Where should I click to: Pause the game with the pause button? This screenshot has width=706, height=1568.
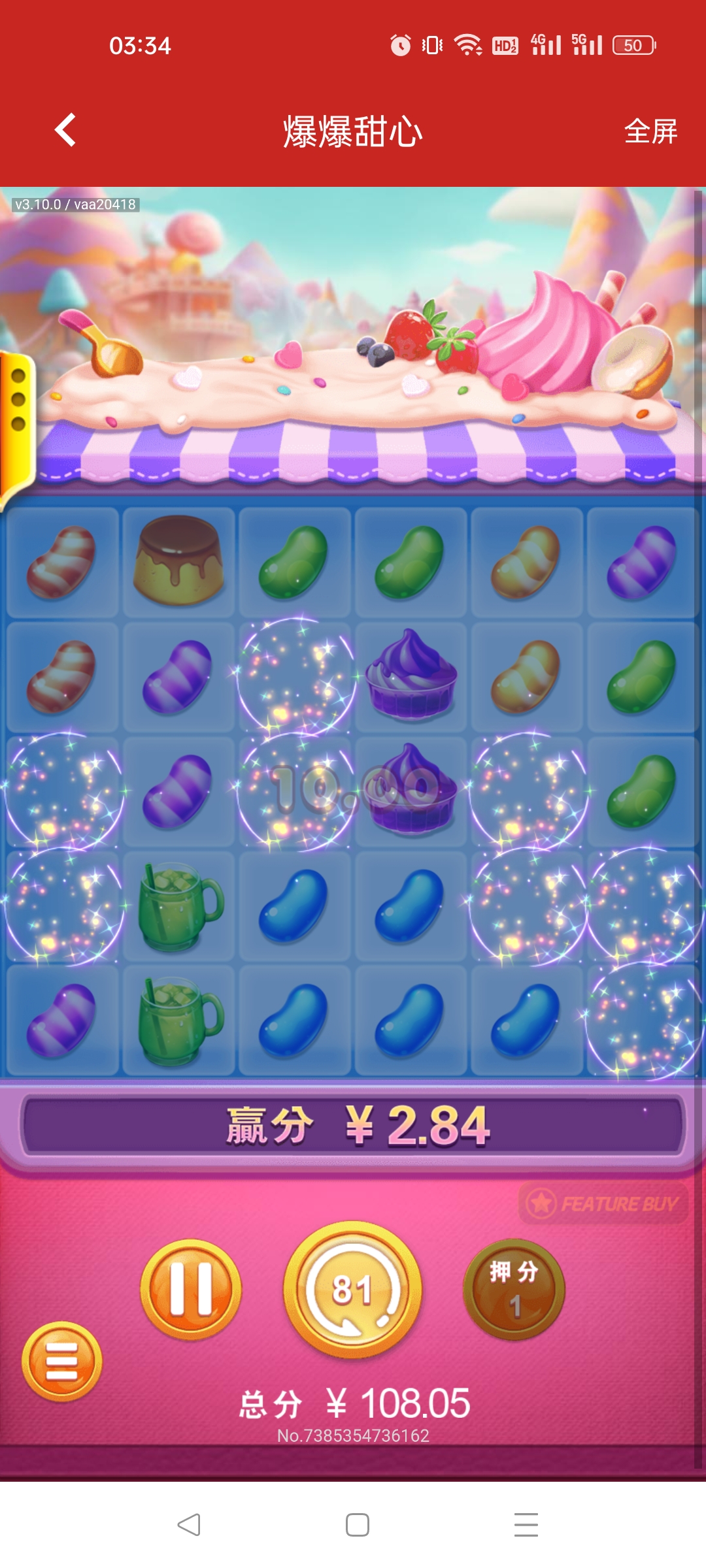pos(191,1288)
